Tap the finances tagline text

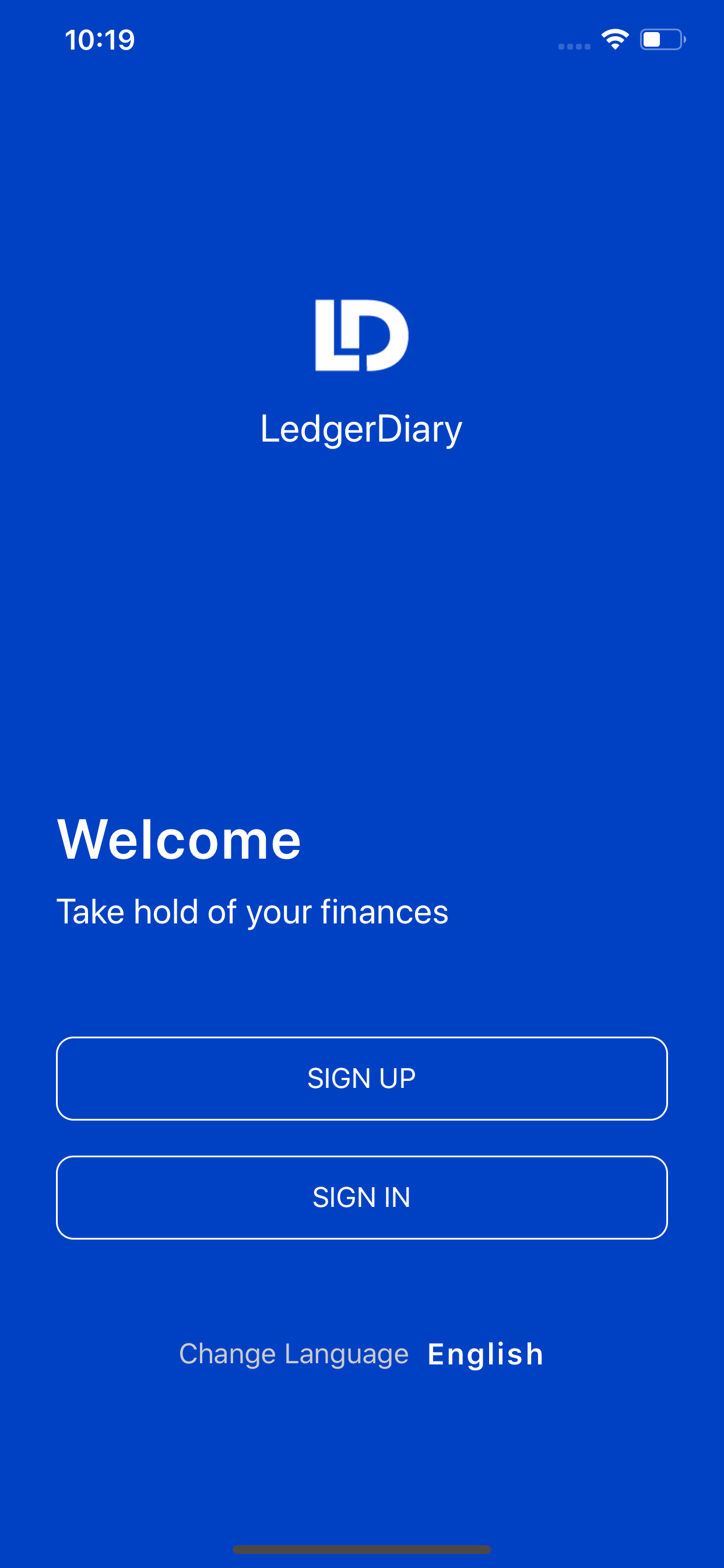click(252, 911)
